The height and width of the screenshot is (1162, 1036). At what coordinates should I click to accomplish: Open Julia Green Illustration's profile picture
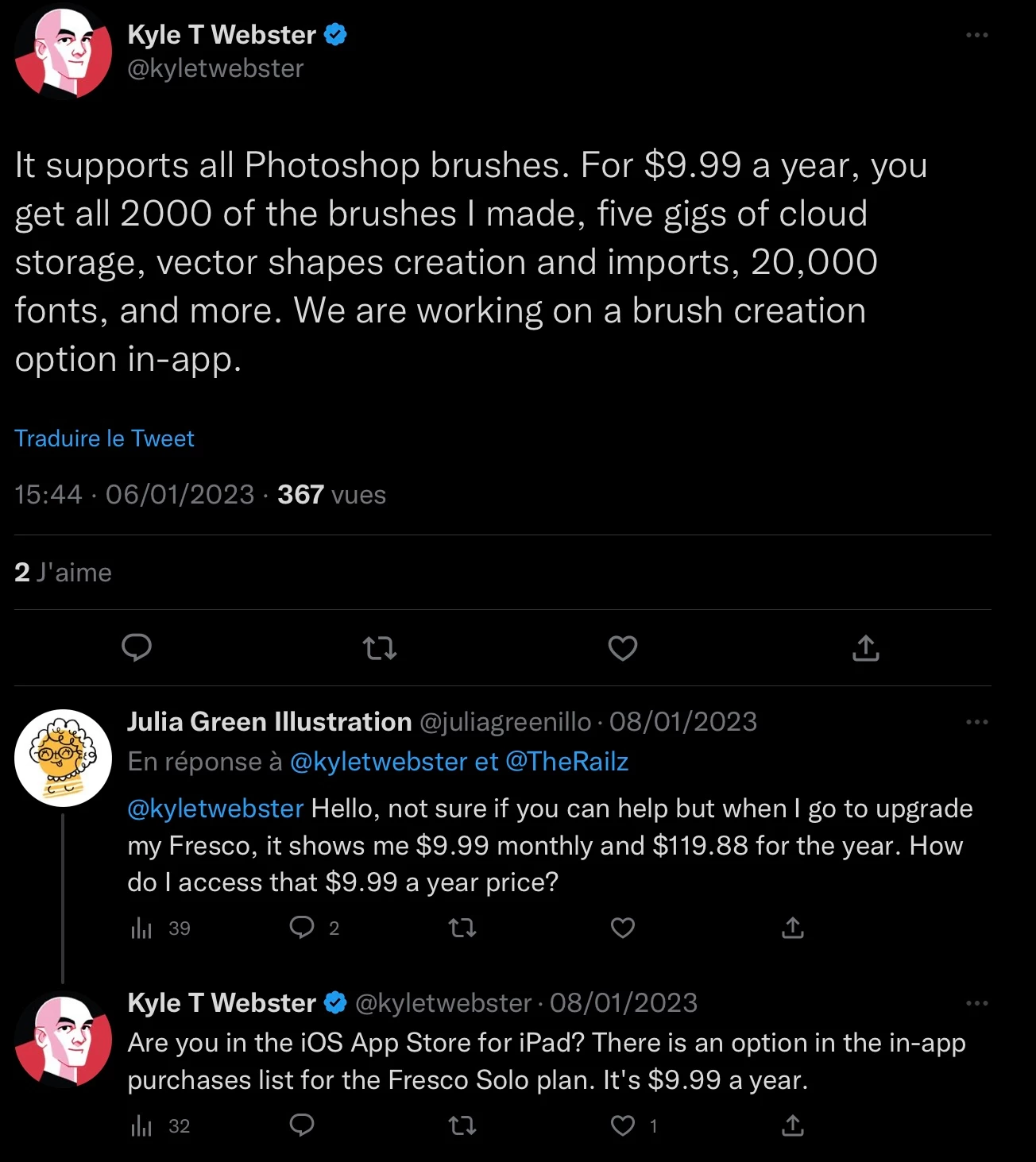[63, 758]
